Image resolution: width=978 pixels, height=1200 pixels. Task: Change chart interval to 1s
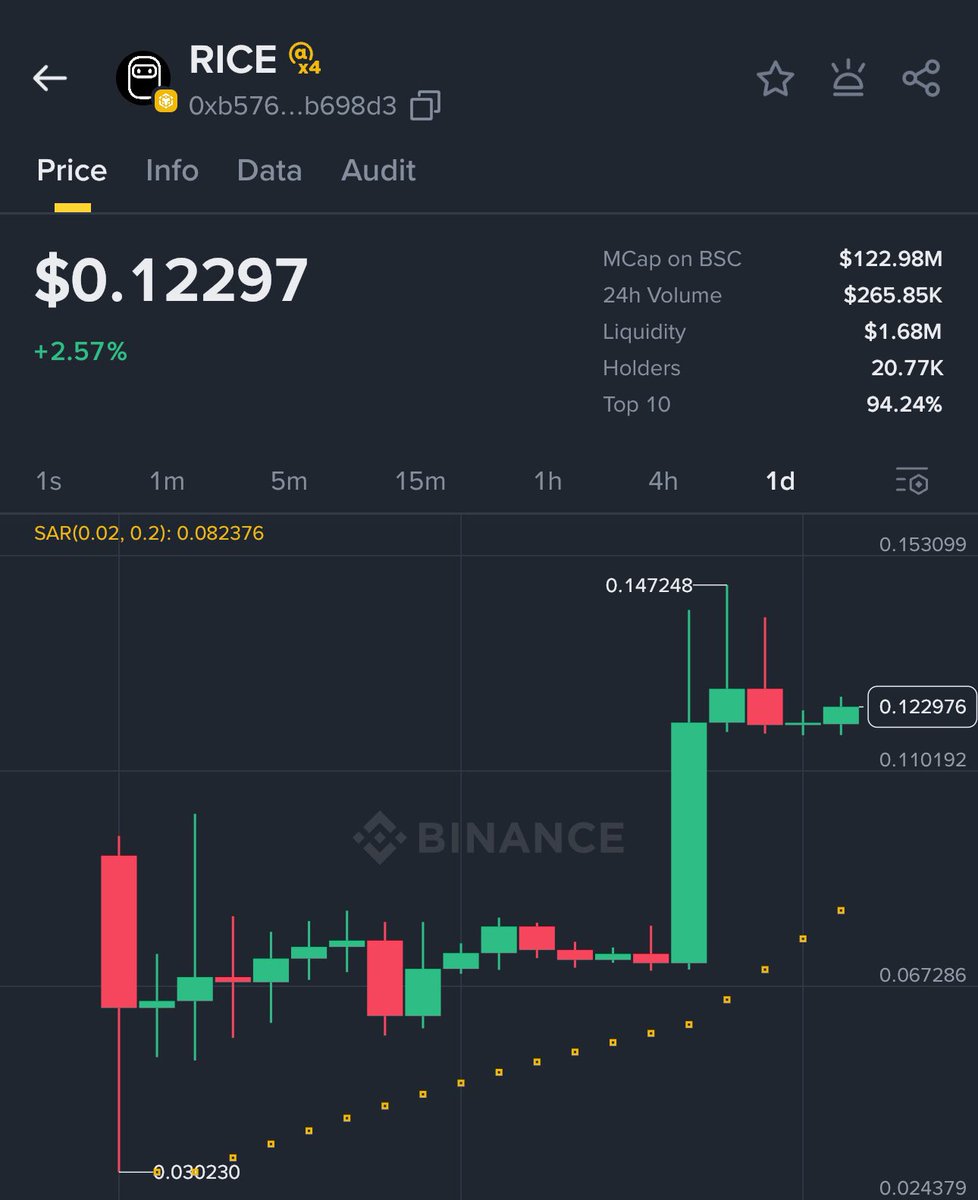pos(48,481)
